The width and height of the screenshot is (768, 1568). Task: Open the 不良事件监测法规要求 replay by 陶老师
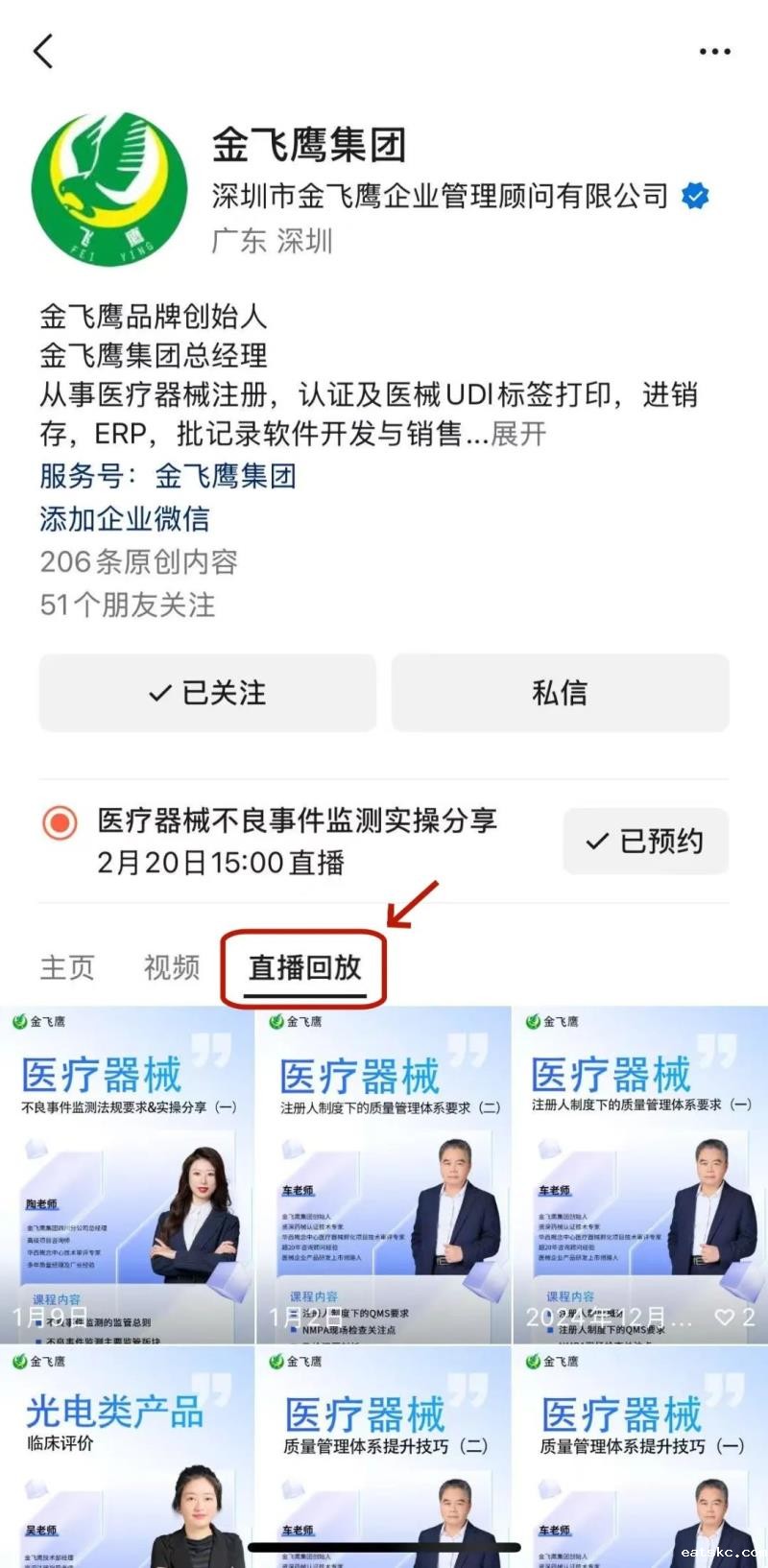pyautogui.click(x=127, y=1176)
